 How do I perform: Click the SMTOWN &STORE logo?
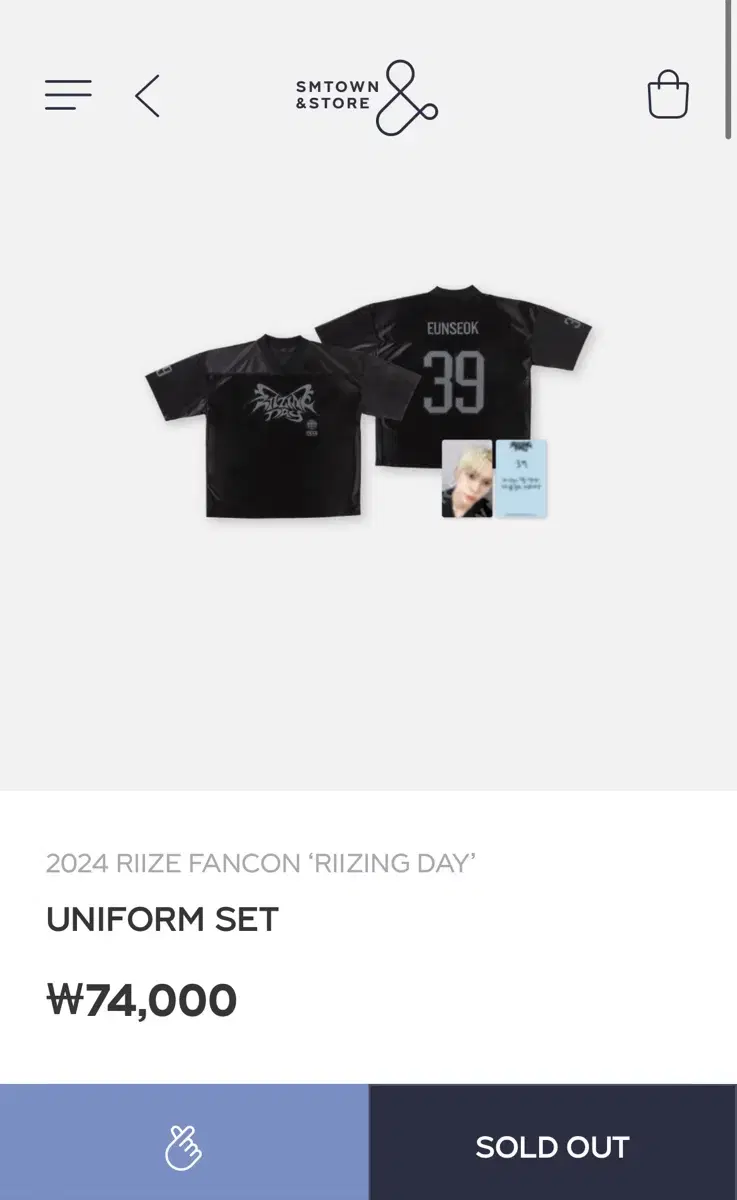336,95
